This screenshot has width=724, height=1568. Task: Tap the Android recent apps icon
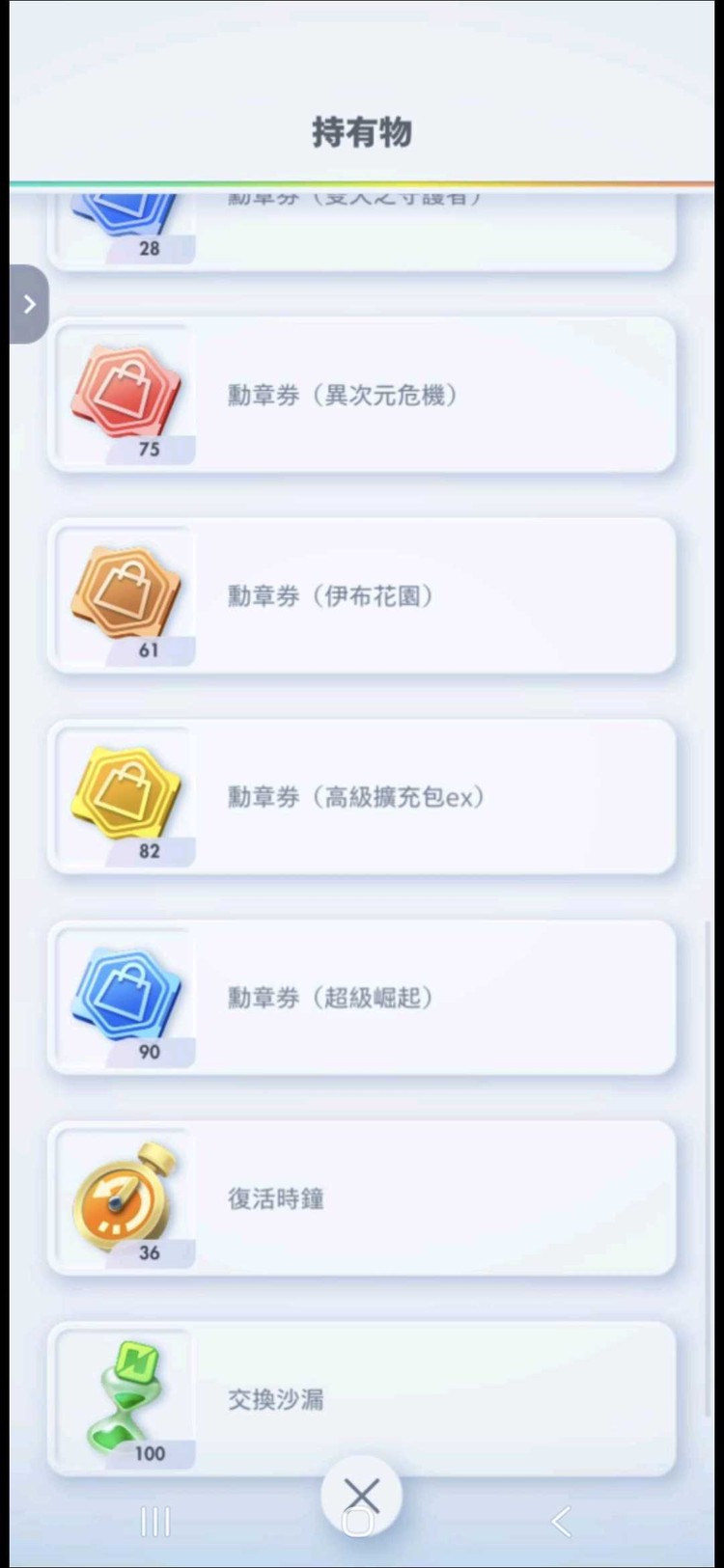[154, 1522]
